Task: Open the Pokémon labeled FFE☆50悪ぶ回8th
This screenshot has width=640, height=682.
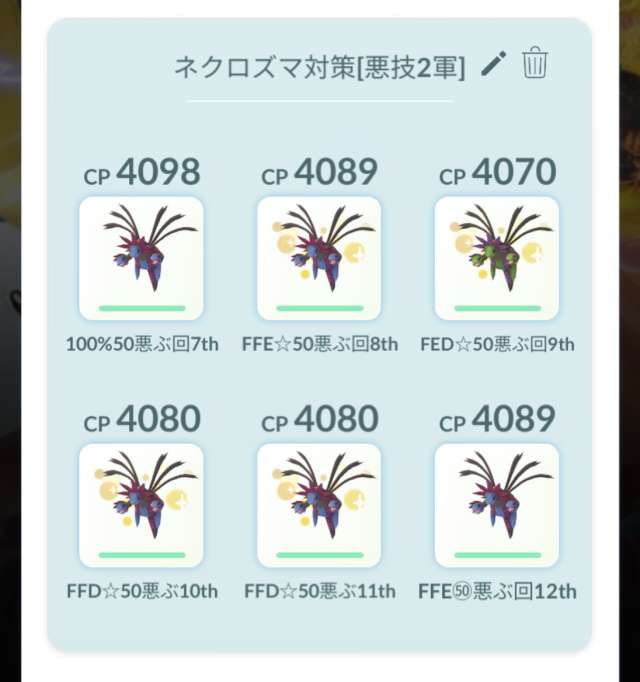Action: click(319, 258)
